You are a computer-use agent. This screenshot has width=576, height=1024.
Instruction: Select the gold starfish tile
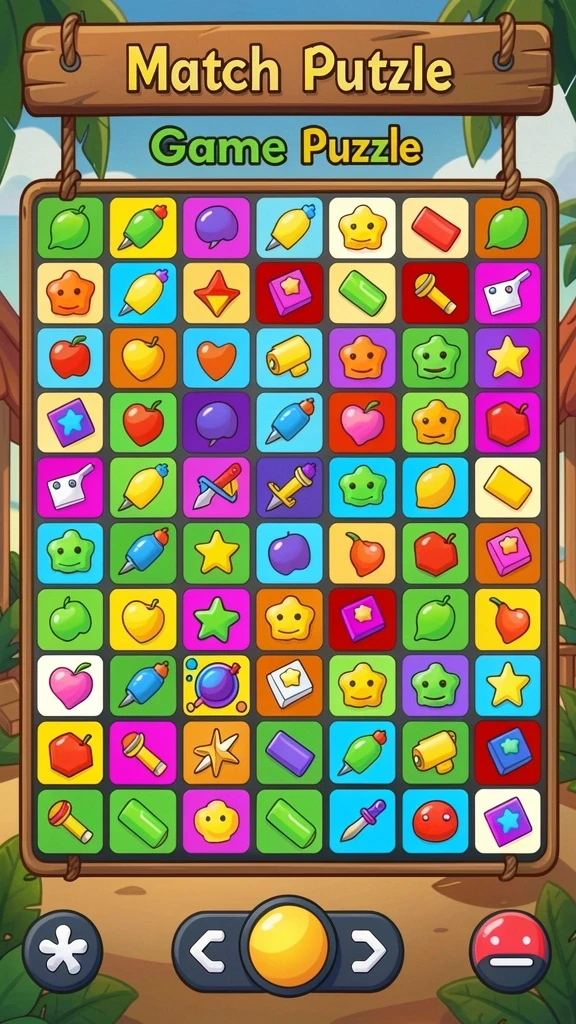click(217, 752)
